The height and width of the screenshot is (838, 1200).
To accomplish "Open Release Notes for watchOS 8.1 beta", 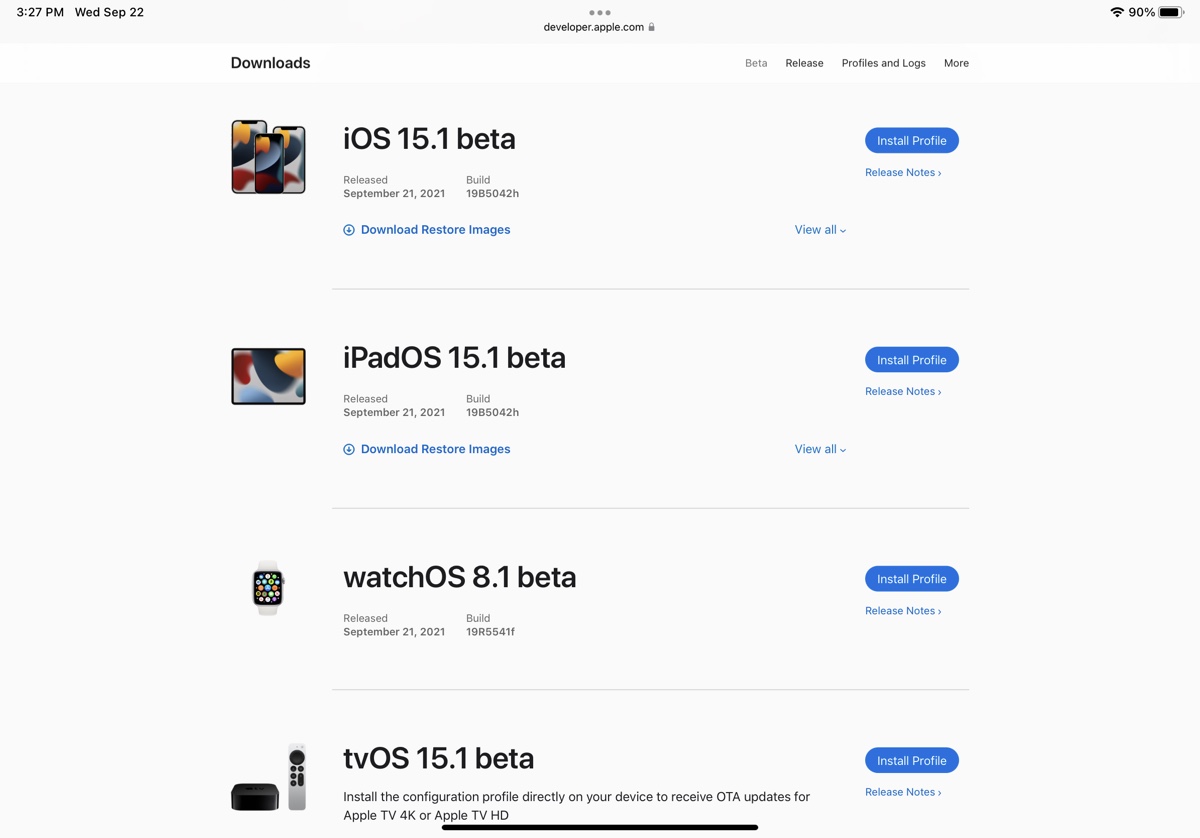I will pyautogui.click(x=902, y=611).
